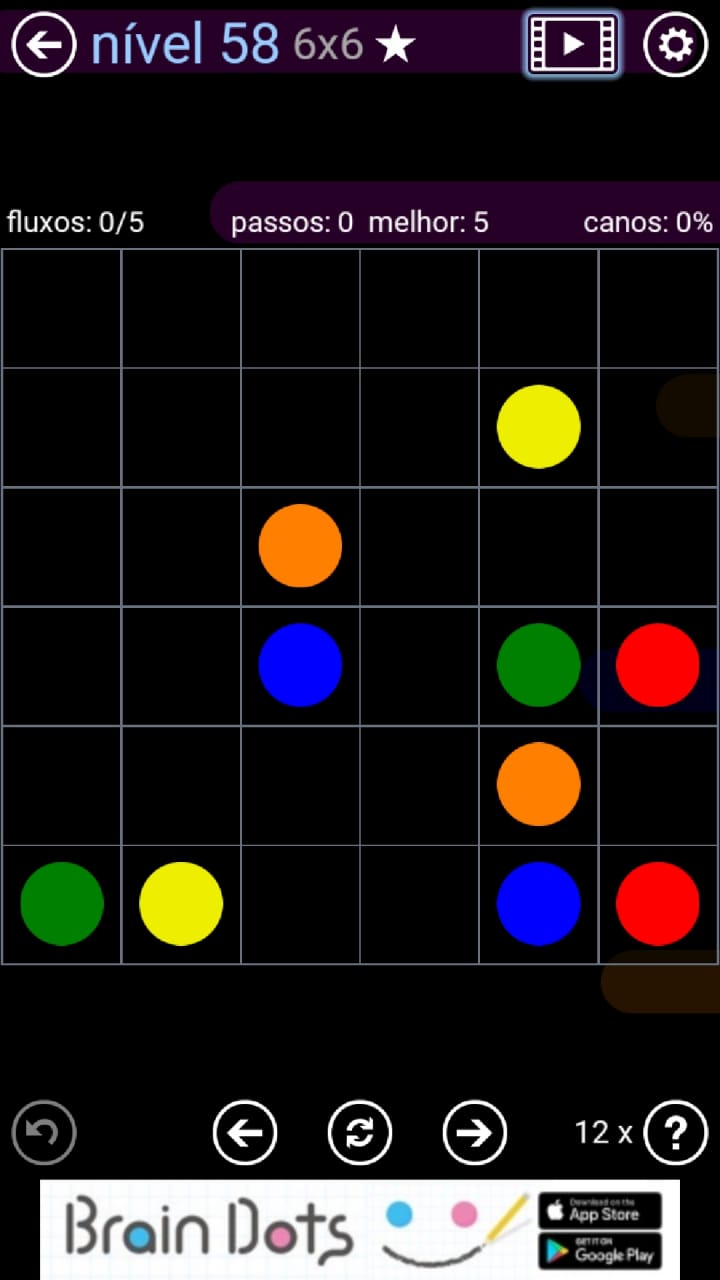Screen dimensions: 720x1280
Task: Open the settings gear
Action: click(x=675, y=45)
